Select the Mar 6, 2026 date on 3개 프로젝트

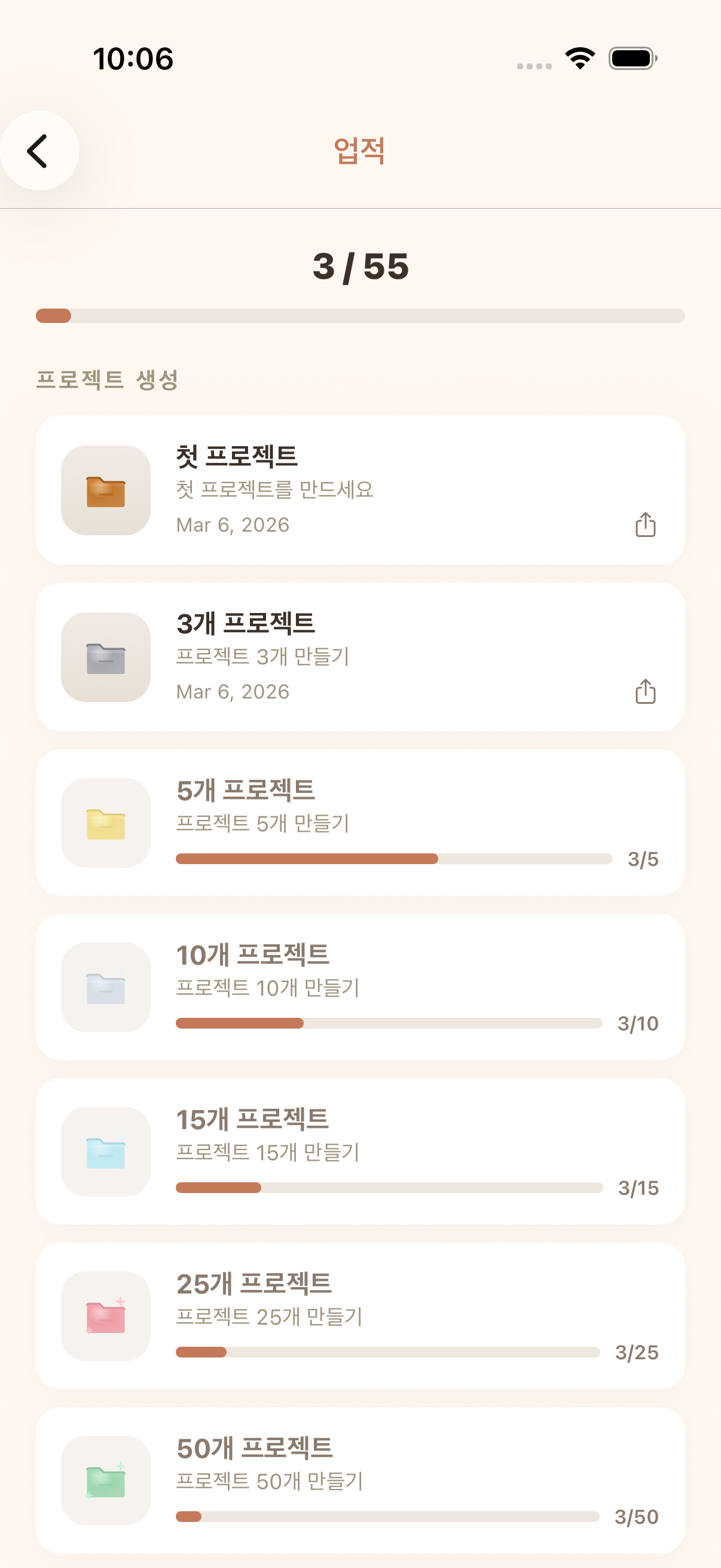pyautogui.click(x=234, y=691)
